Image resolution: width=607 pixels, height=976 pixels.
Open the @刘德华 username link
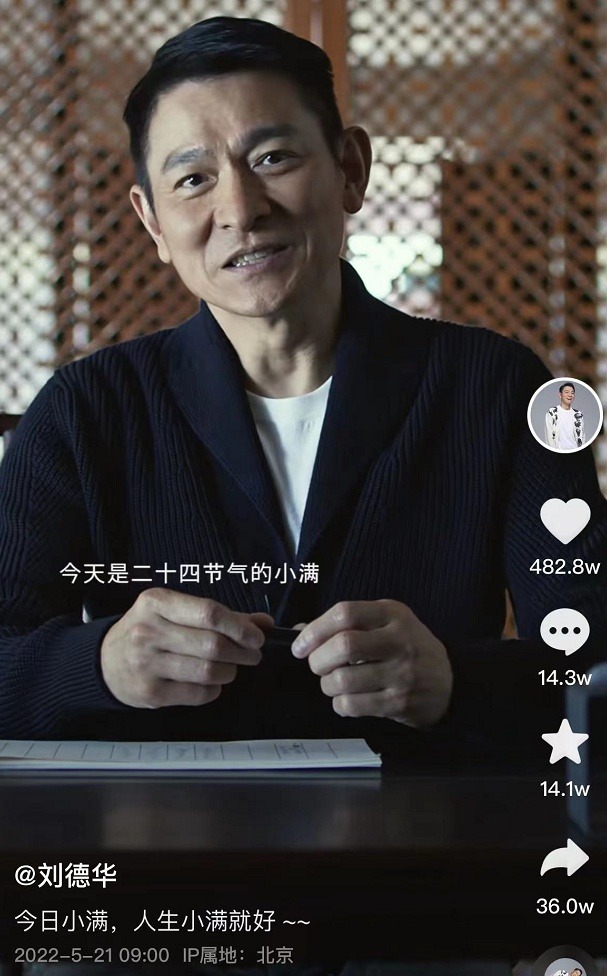tap(66, 876)
